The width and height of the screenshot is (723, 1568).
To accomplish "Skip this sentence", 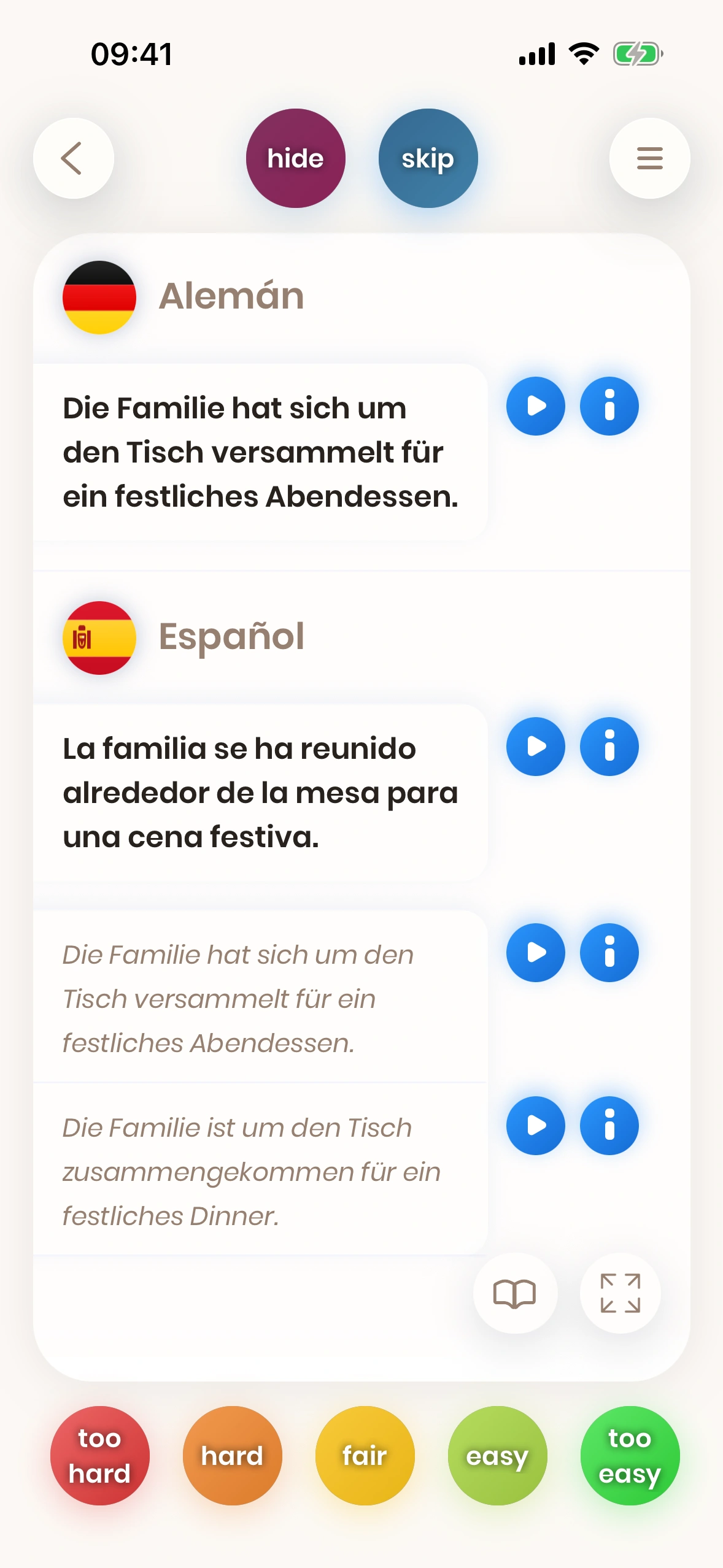I will pos(428,158).
